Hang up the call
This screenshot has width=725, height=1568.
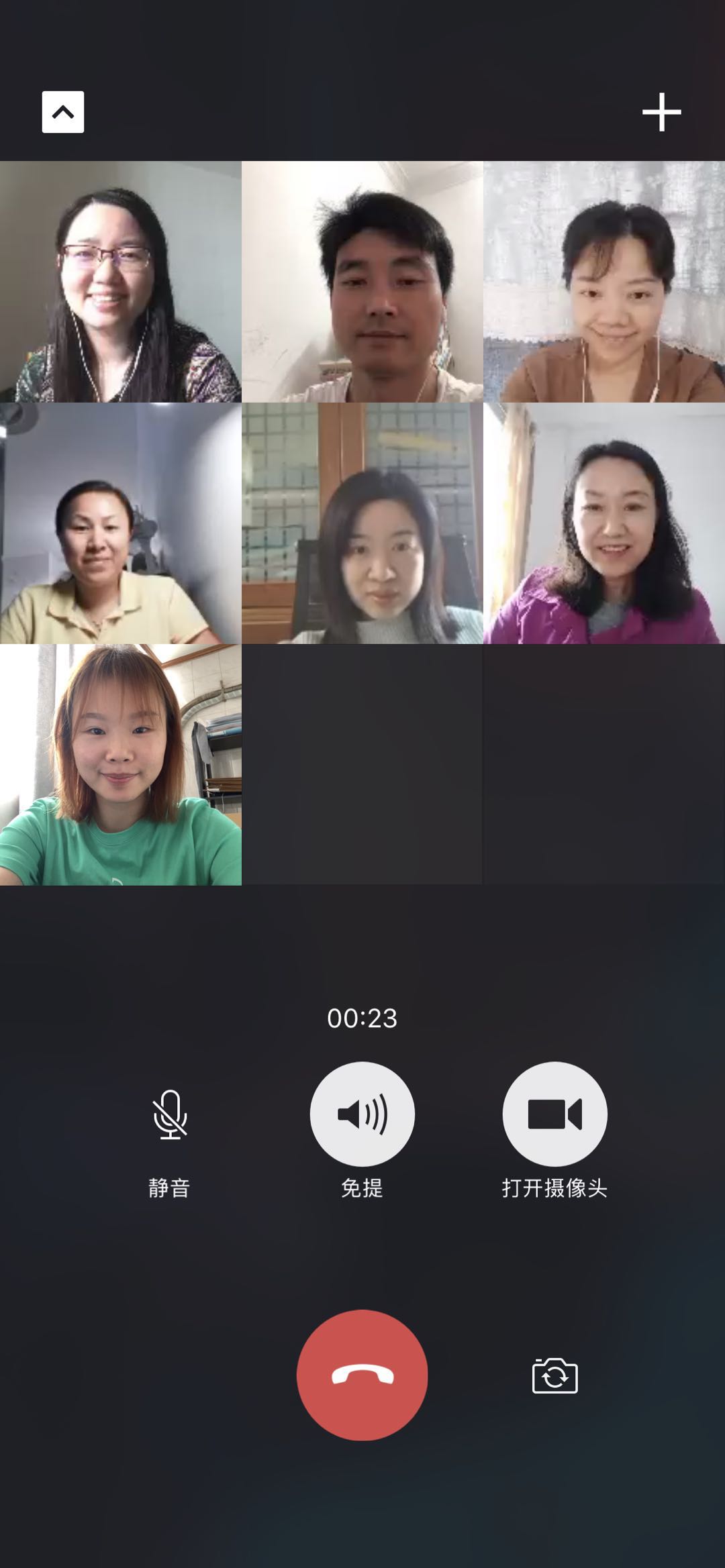click(362, 1375)
